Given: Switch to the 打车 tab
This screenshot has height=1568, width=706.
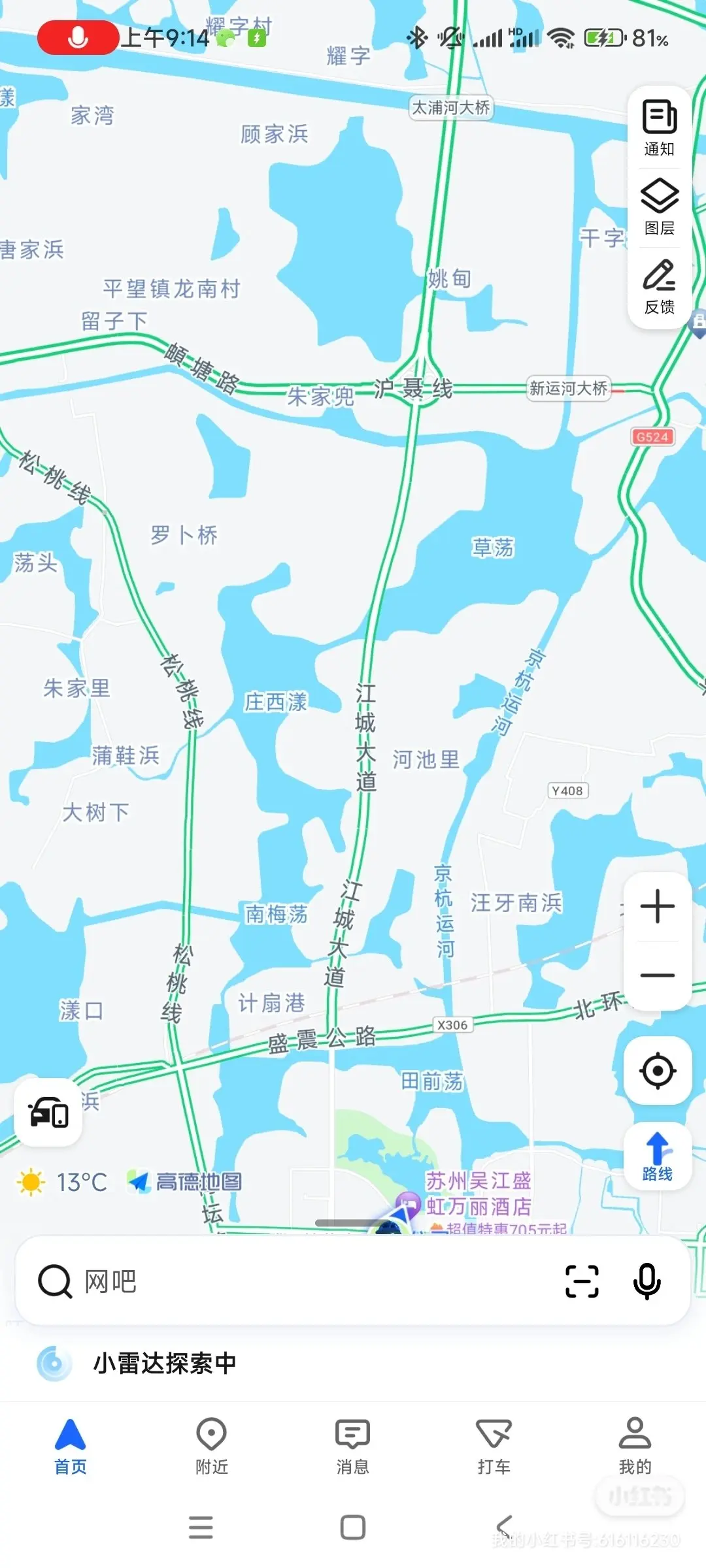Looking at the screenshot, I should tap(494, 1446).
